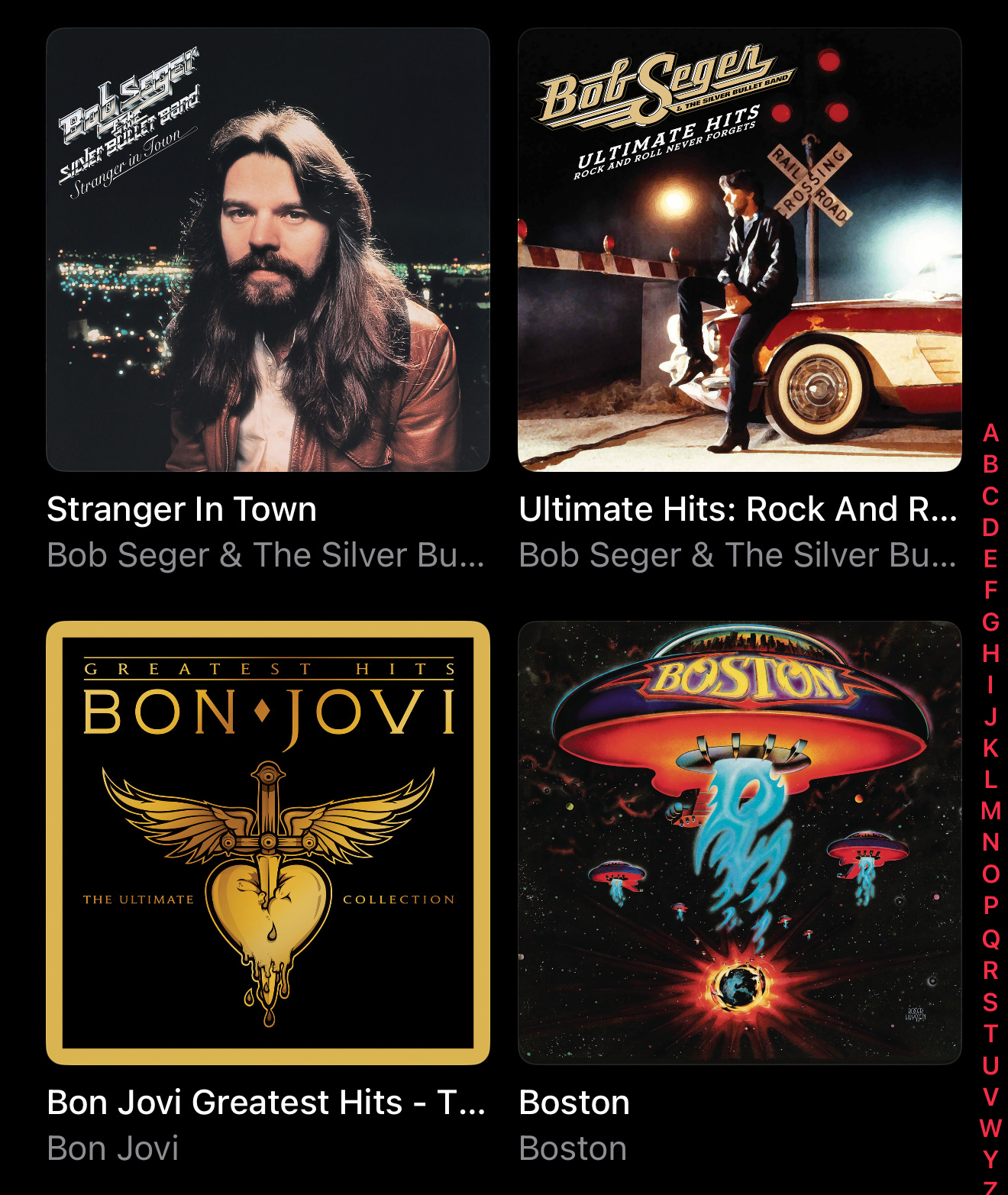This screenshot has height=1195, width=1008.
Task: Open the Stranger In Town album
Action: pos(267,250)
